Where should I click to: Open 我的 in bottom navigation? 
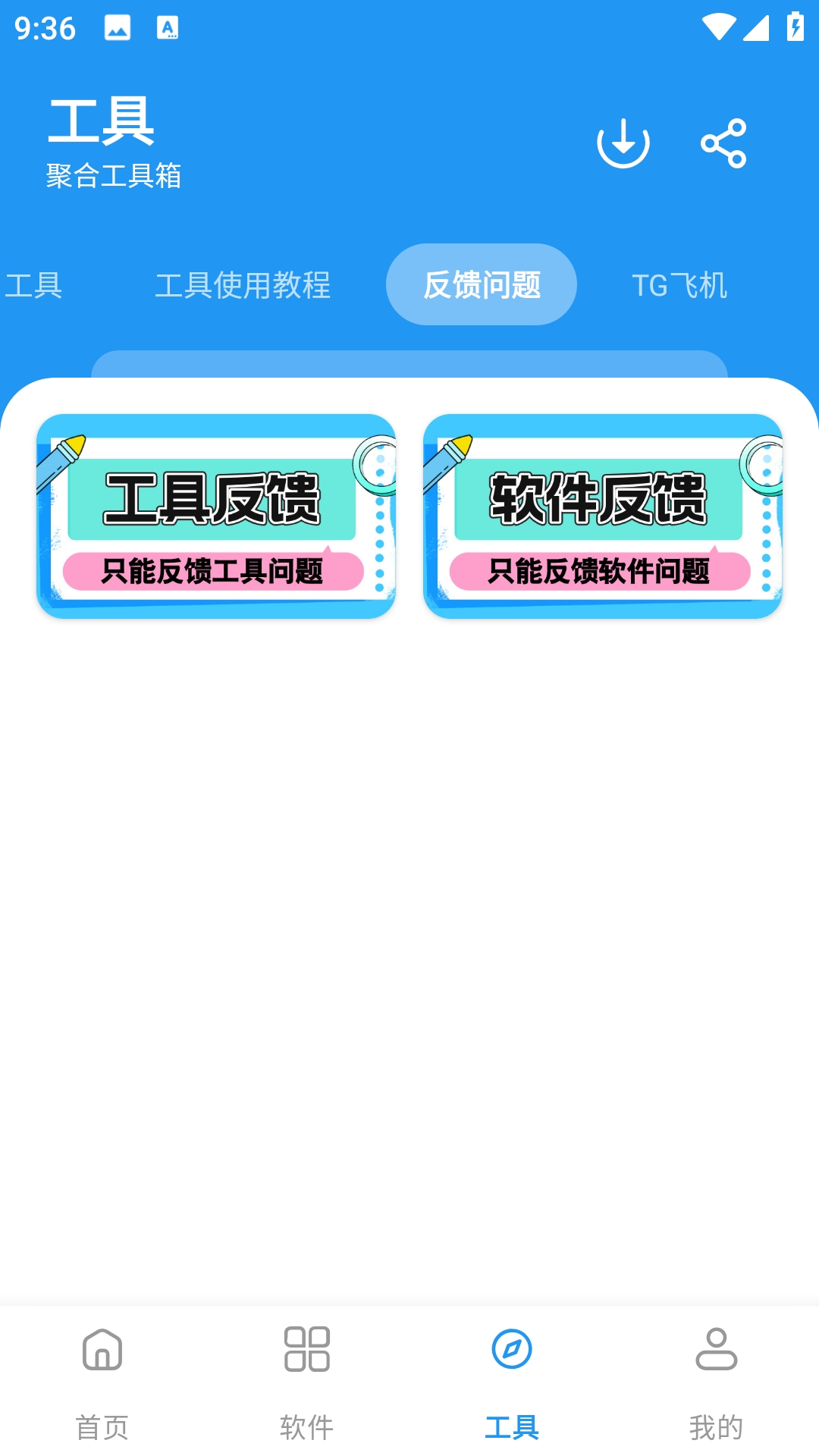tap(717, 1382)
